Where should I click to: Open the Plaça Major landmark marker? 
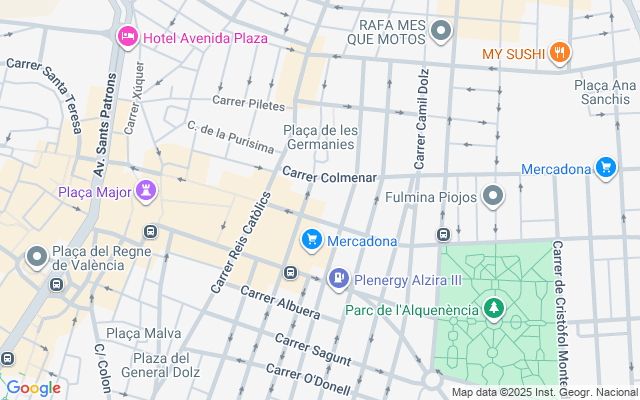click(146, 191)
